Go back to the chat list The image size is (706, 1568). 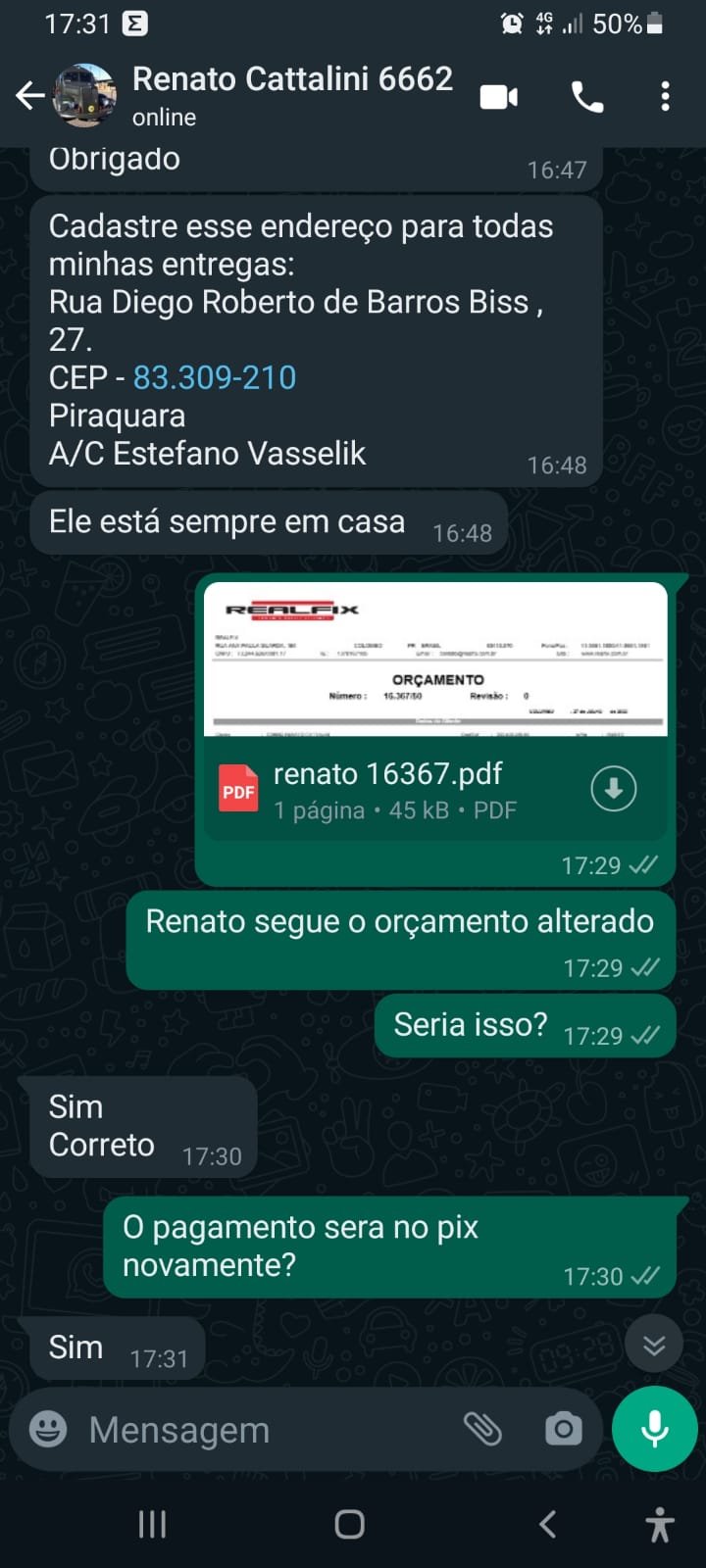[29, 96]
